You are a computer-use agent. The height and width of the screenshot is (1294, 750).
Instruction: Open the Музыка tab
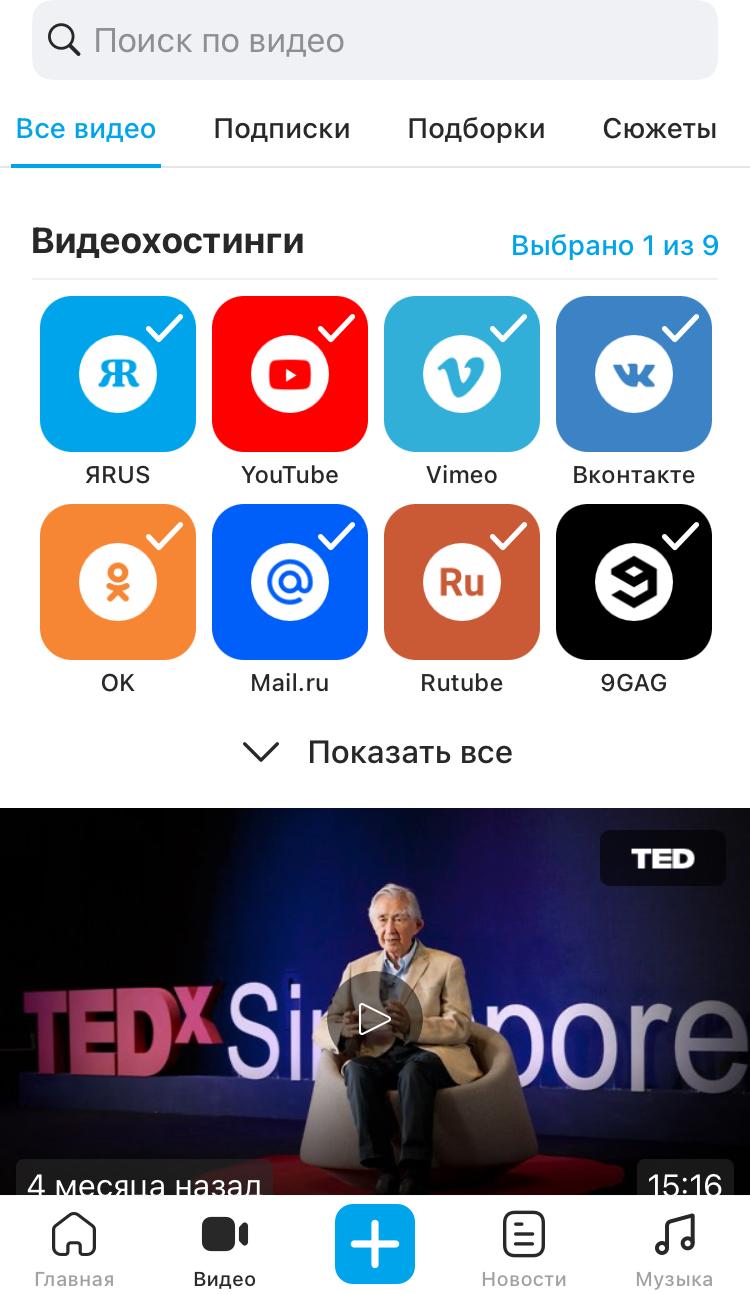point(674,1248)
